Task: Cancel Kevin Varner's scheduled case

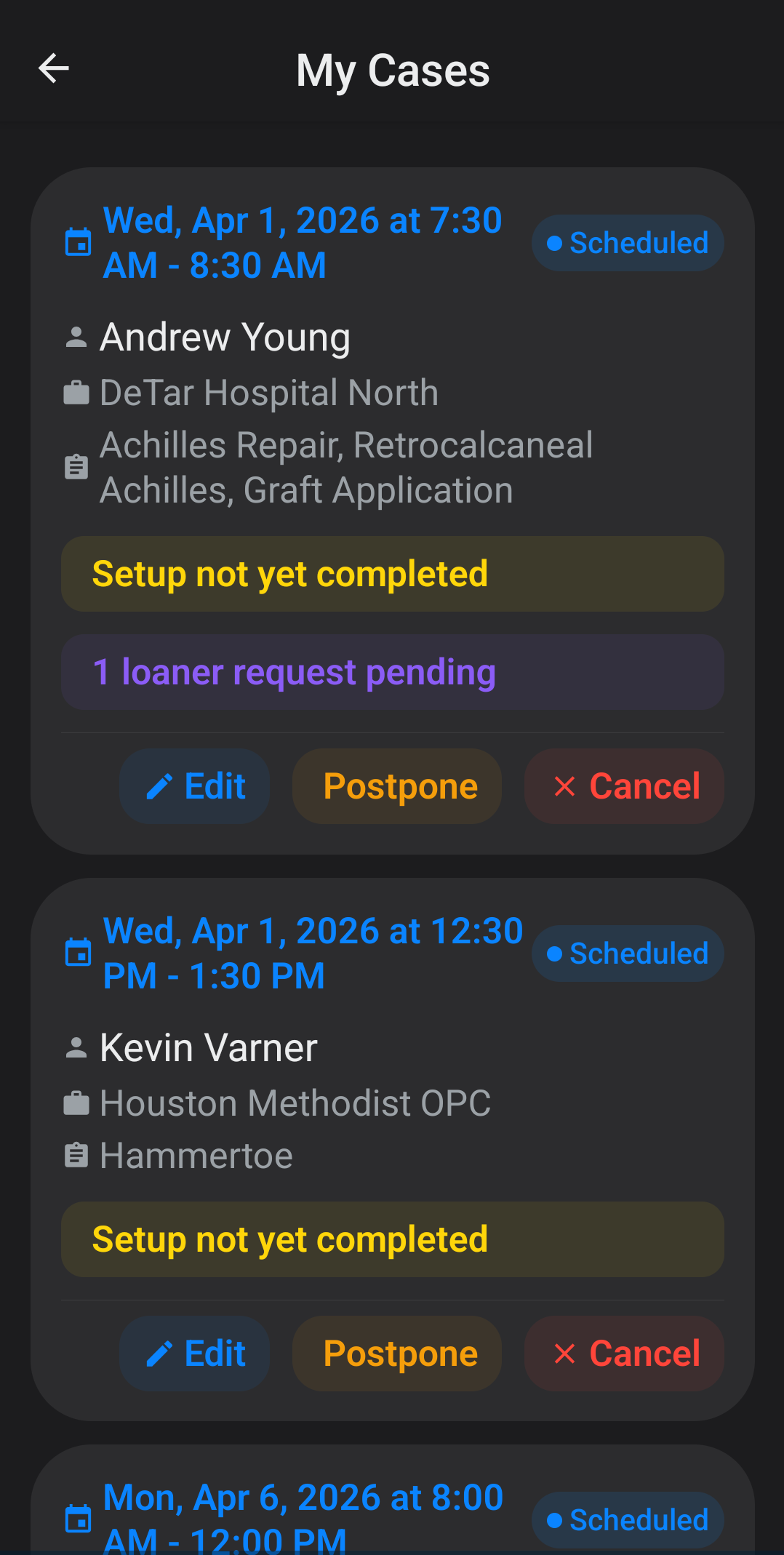Action: [624, 1354]
